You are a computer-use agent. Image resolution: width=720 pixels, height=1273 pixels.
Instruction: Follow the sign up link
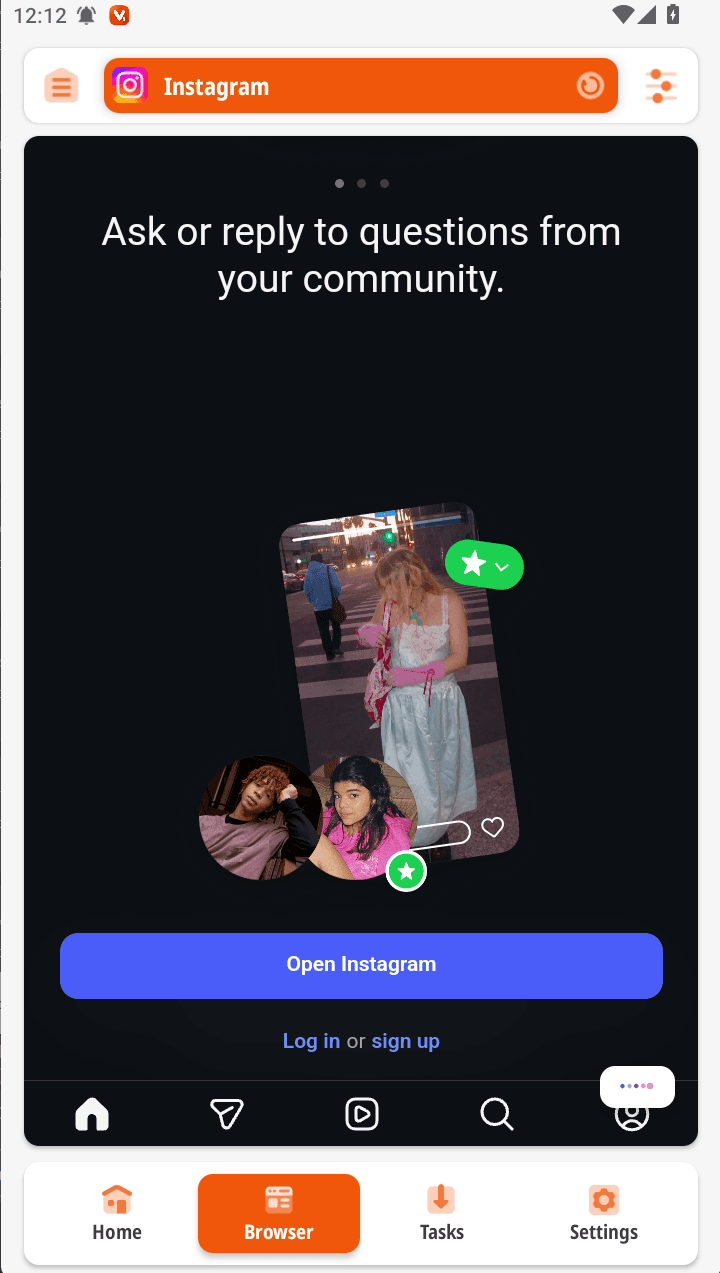[x=405, y=1041]
